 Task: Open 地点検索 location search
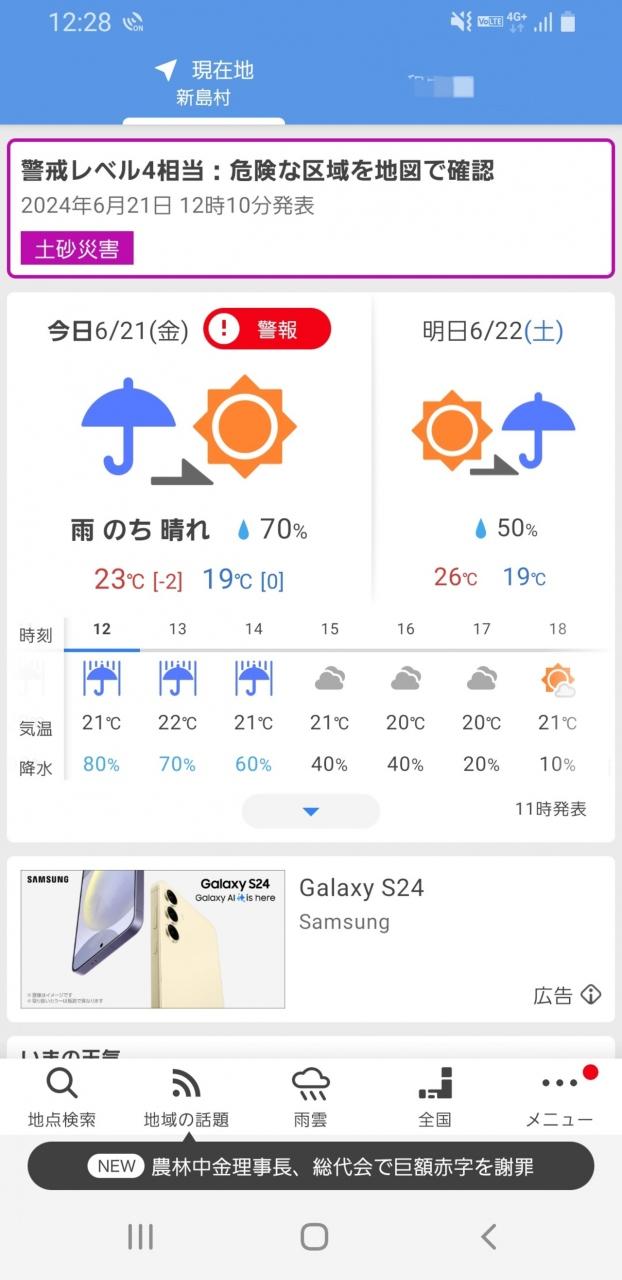pyautogui.click(x=62, y=1097)
